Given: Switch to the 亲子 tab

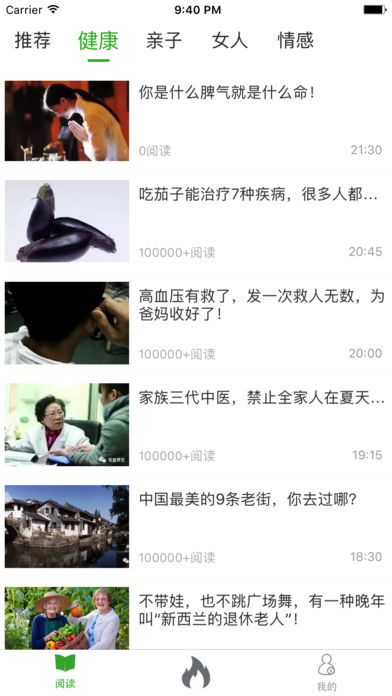Looking at the screenshot, I should click(x=164, y=41).
